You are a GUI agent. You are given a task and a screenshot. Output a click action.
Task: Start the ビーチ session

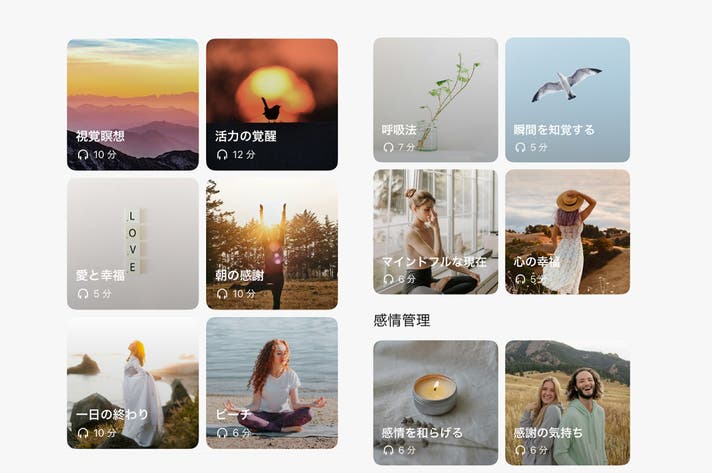coord(272,383)
